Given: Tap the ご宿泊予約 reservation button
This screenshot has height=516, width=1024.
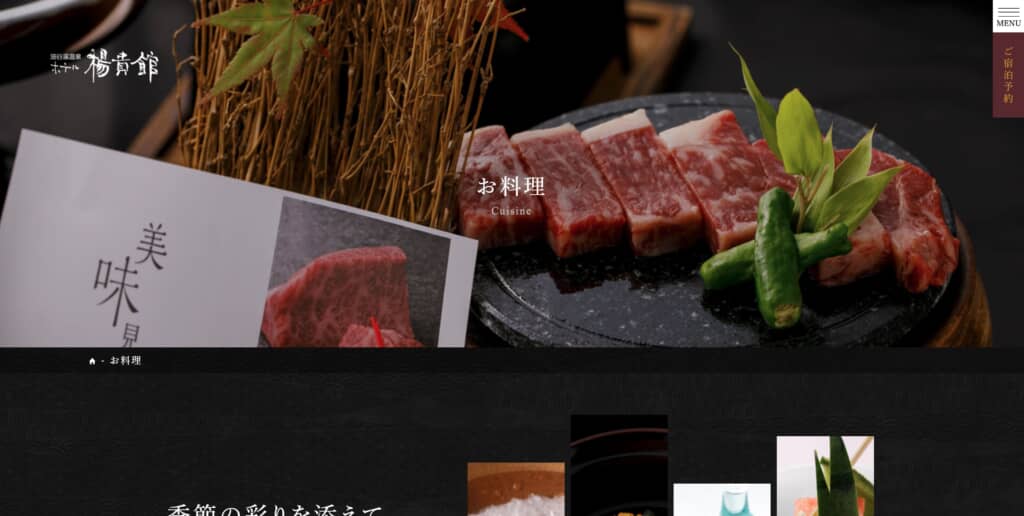Looking at the screenshot, I should pos(1008,75).
